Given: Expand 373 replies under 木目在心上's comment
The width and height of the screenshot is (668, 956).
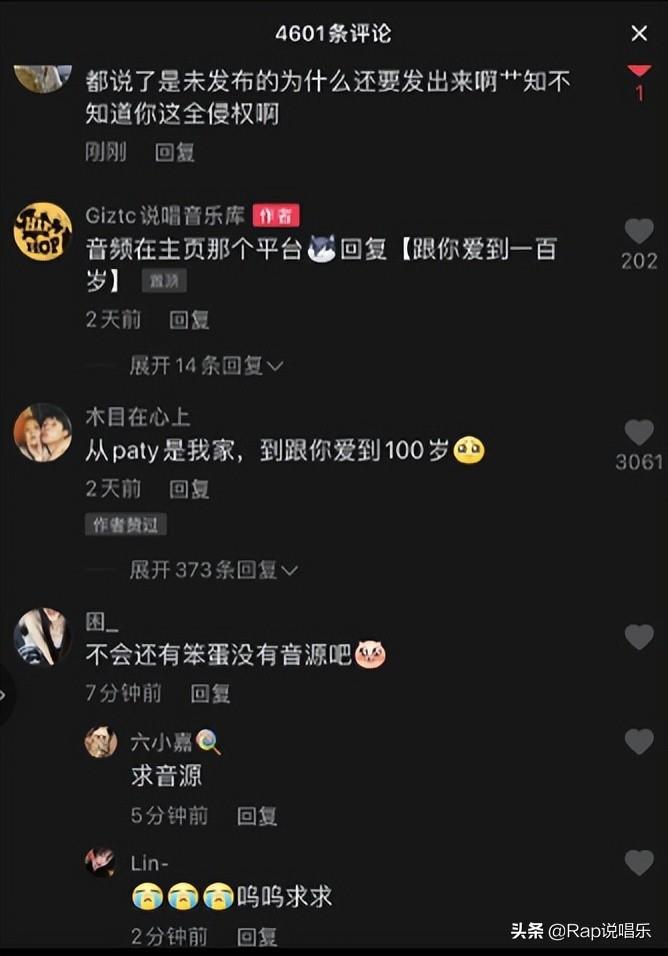Looking at the screenshot, I should tap(213, 570).
